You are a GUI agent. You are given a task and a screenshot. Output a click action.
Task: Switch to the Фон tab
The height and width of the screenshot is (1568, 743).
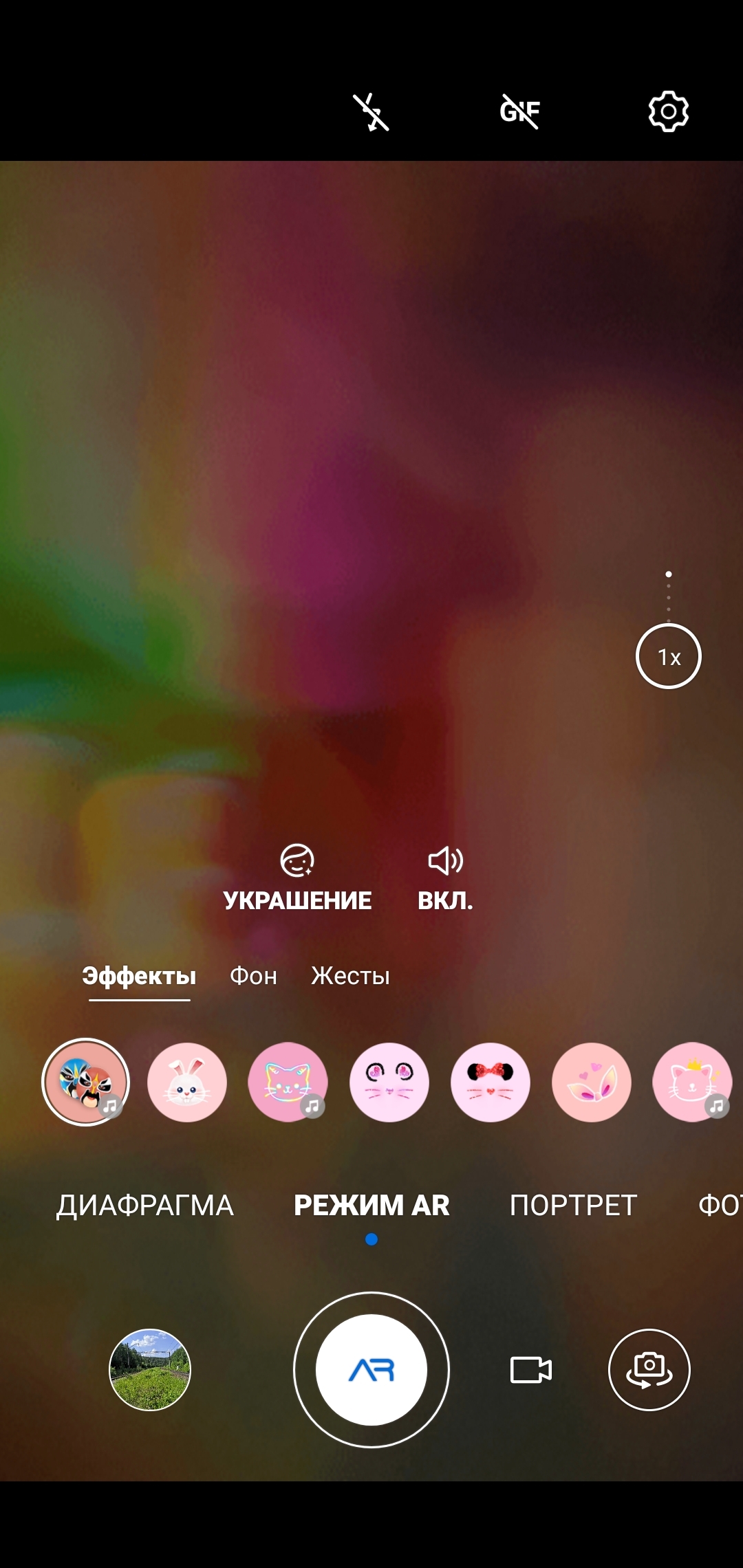(x=253, y=976)
